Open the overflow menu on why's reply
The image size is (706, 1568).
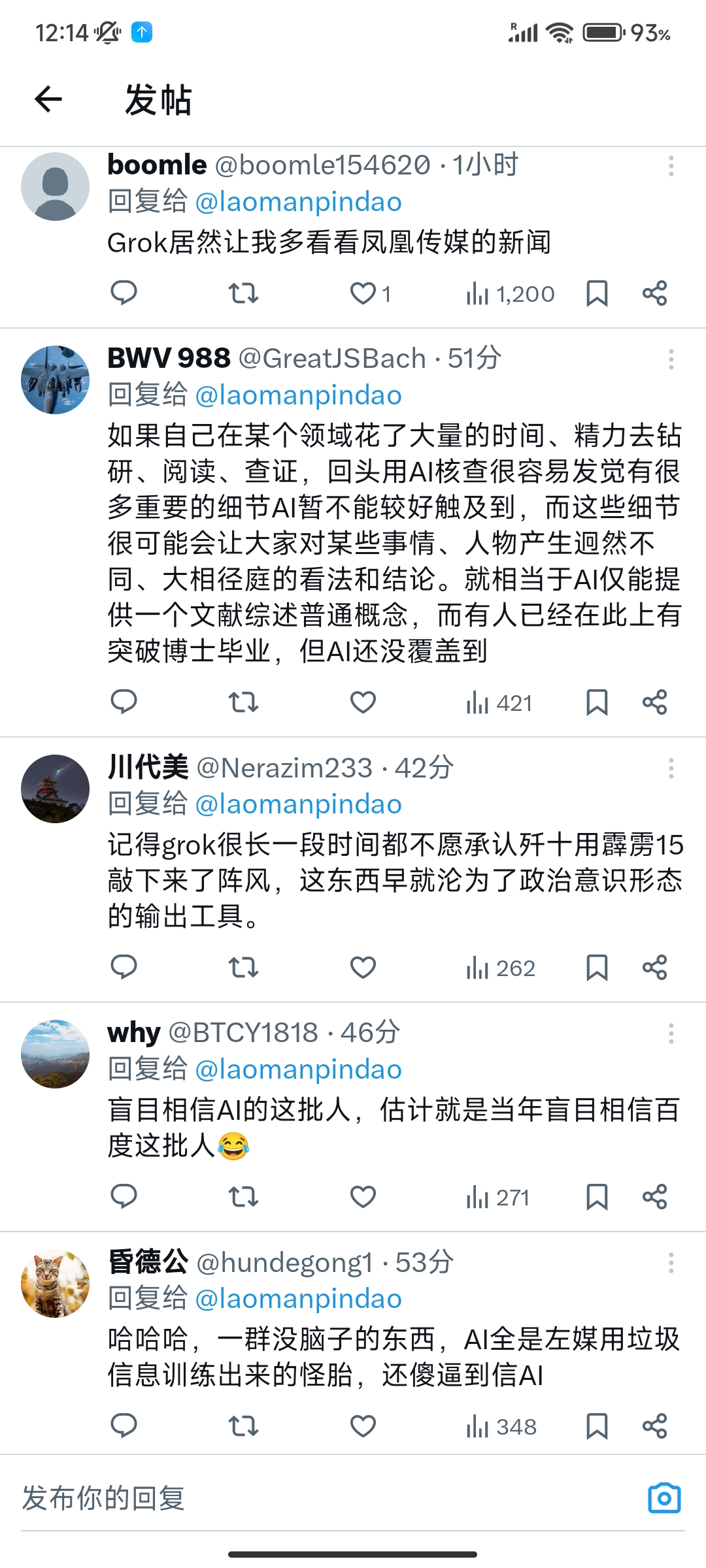671,1034
